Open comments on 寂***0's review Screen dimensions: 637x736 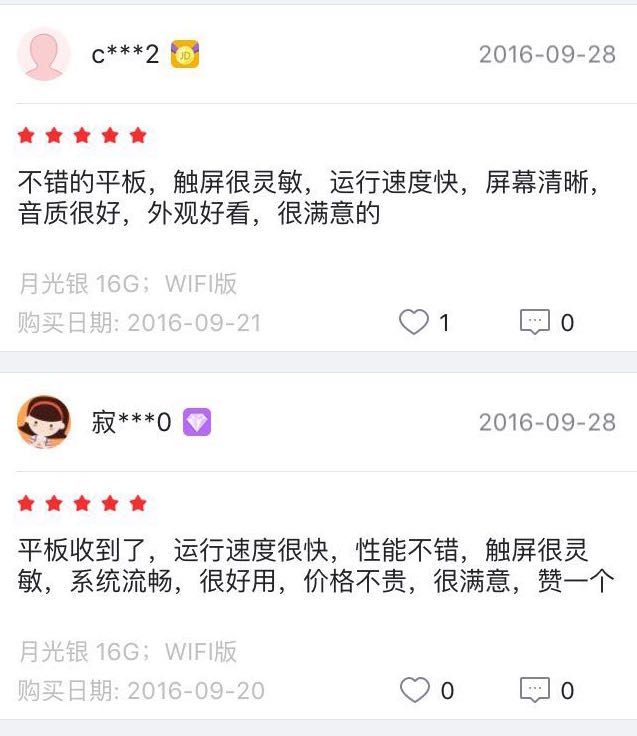536,690
